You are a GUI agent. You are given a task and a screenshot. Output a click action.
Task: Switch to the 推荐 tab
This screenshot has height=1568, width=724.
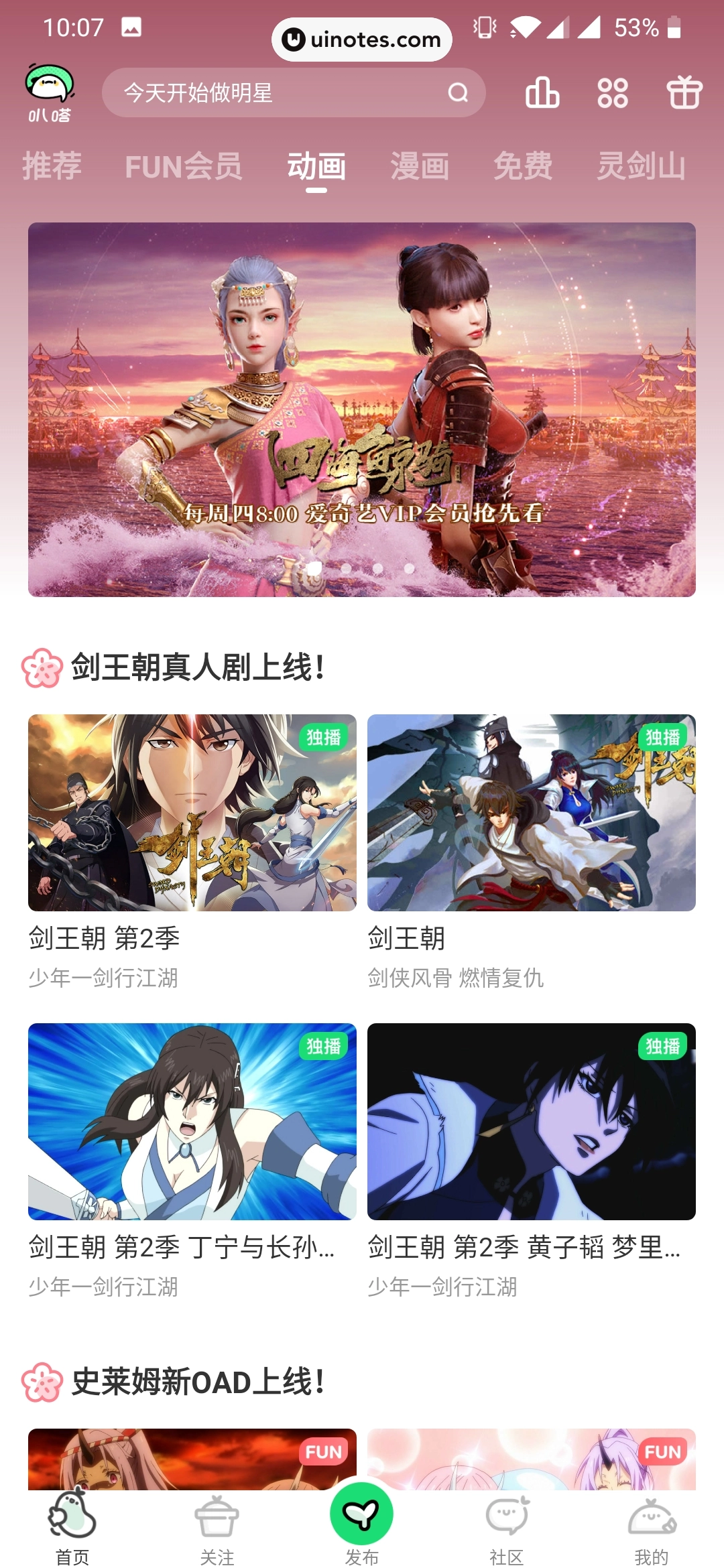tap(52, 166)
